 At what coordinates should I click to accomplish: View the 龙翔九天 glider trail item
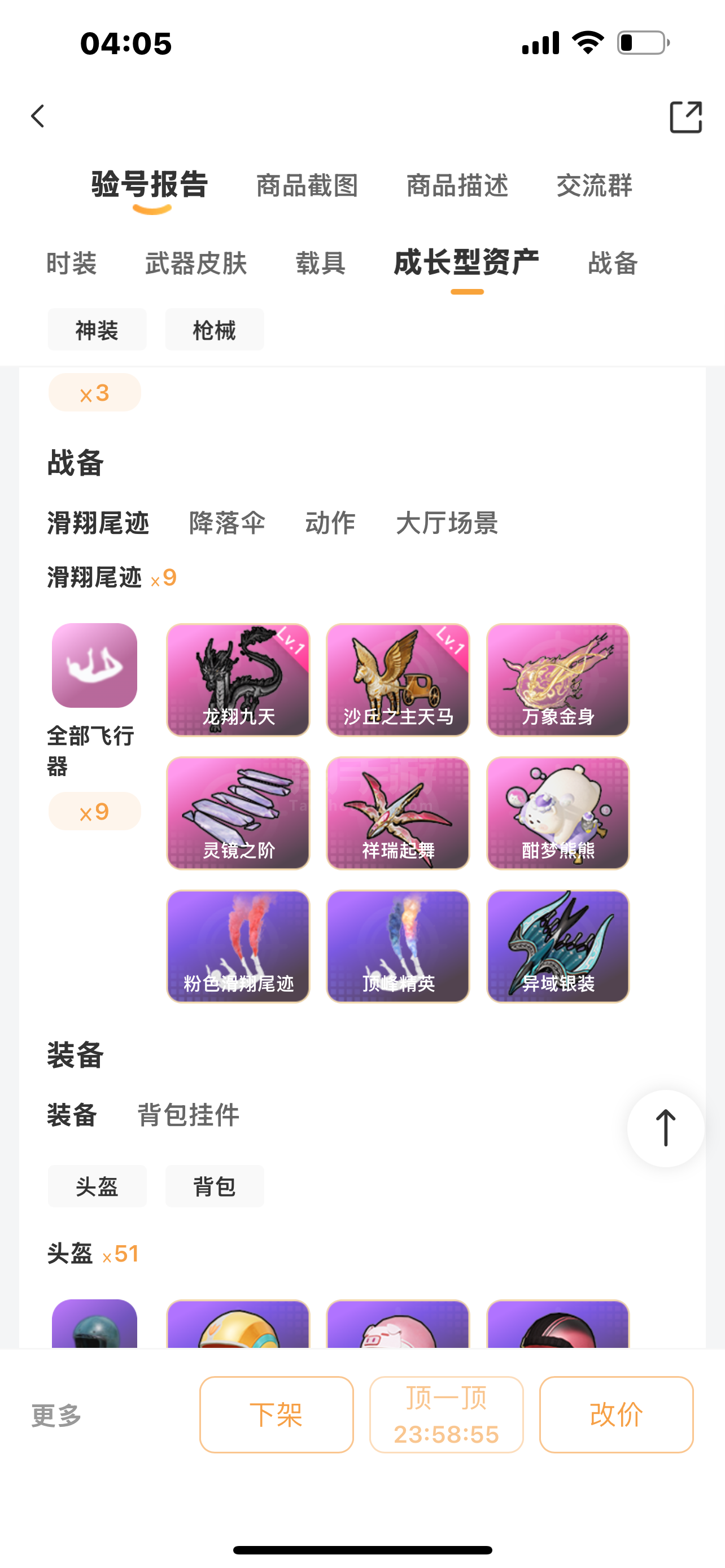[x=238, y=680]
